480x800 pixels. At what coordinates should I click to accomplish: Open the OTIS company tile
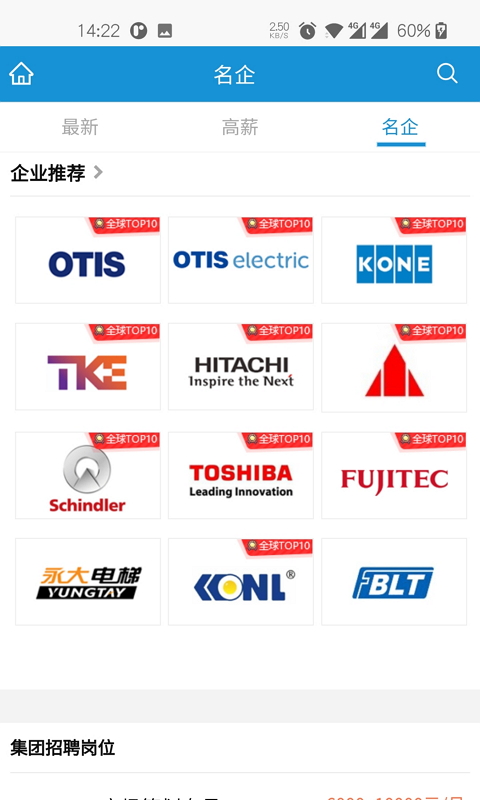(x=88, y=260)
